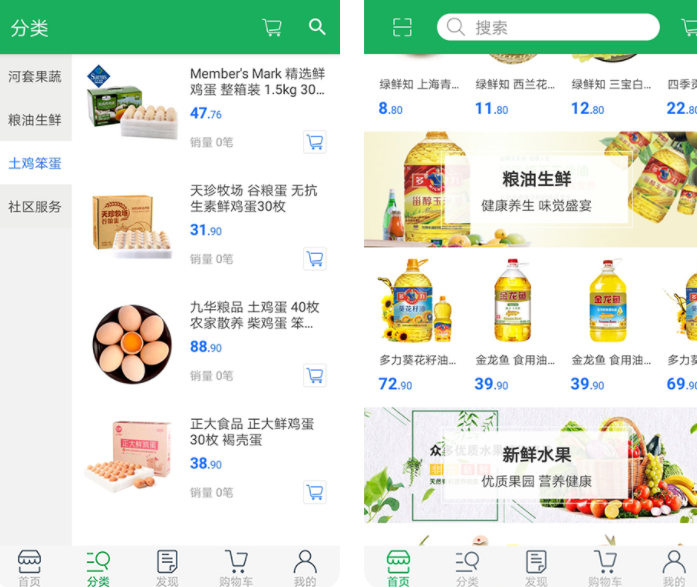
Task: Open the cart icon in the 分类 header
Action: 272,27
